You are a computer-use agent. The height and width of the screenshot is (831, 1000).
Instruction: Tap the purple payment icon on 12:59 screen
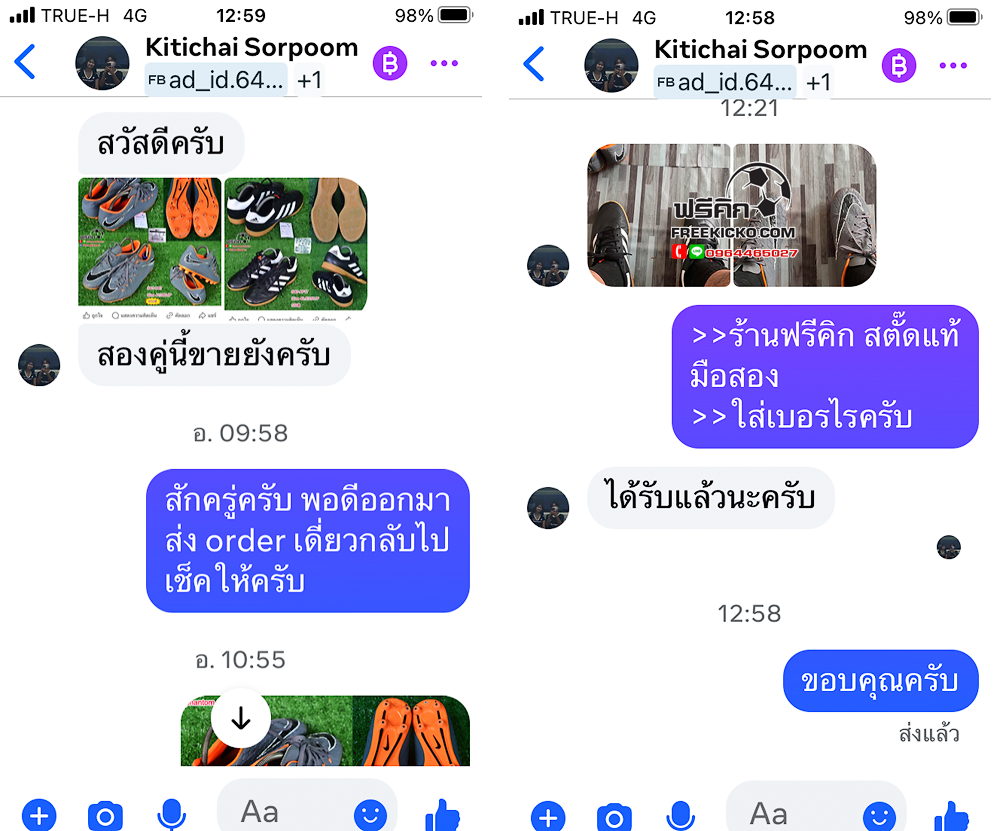click(390, 64)
